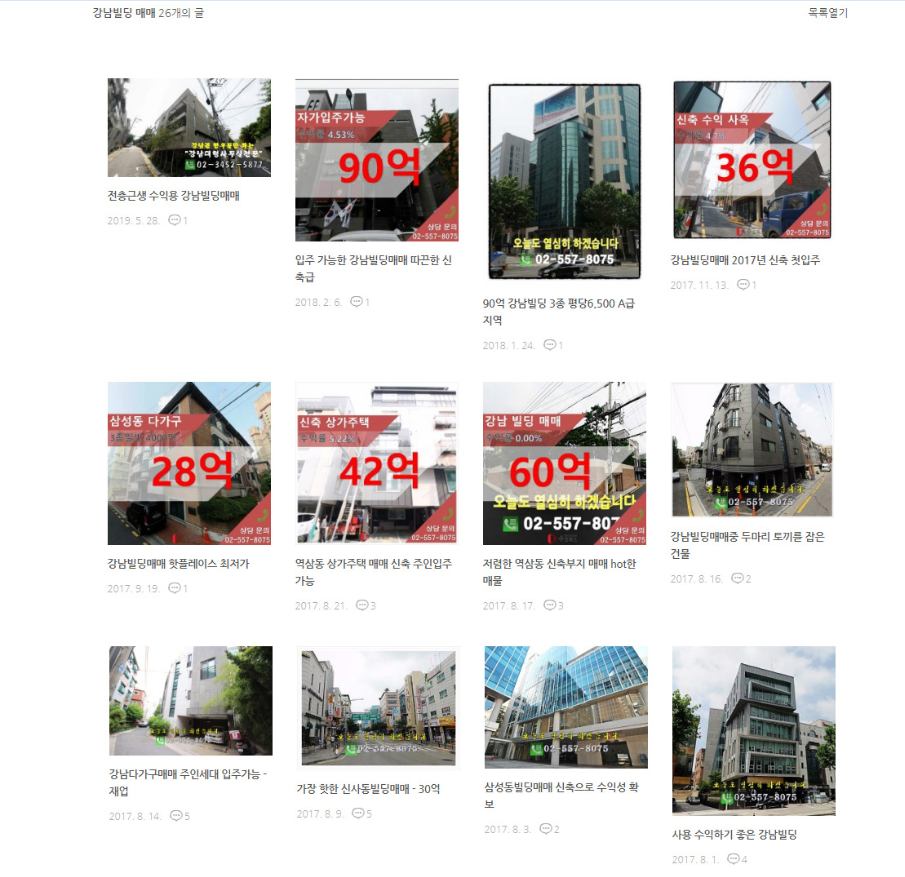
Task: Open the 목록열기 list toggle
Action: coord(827,13)
